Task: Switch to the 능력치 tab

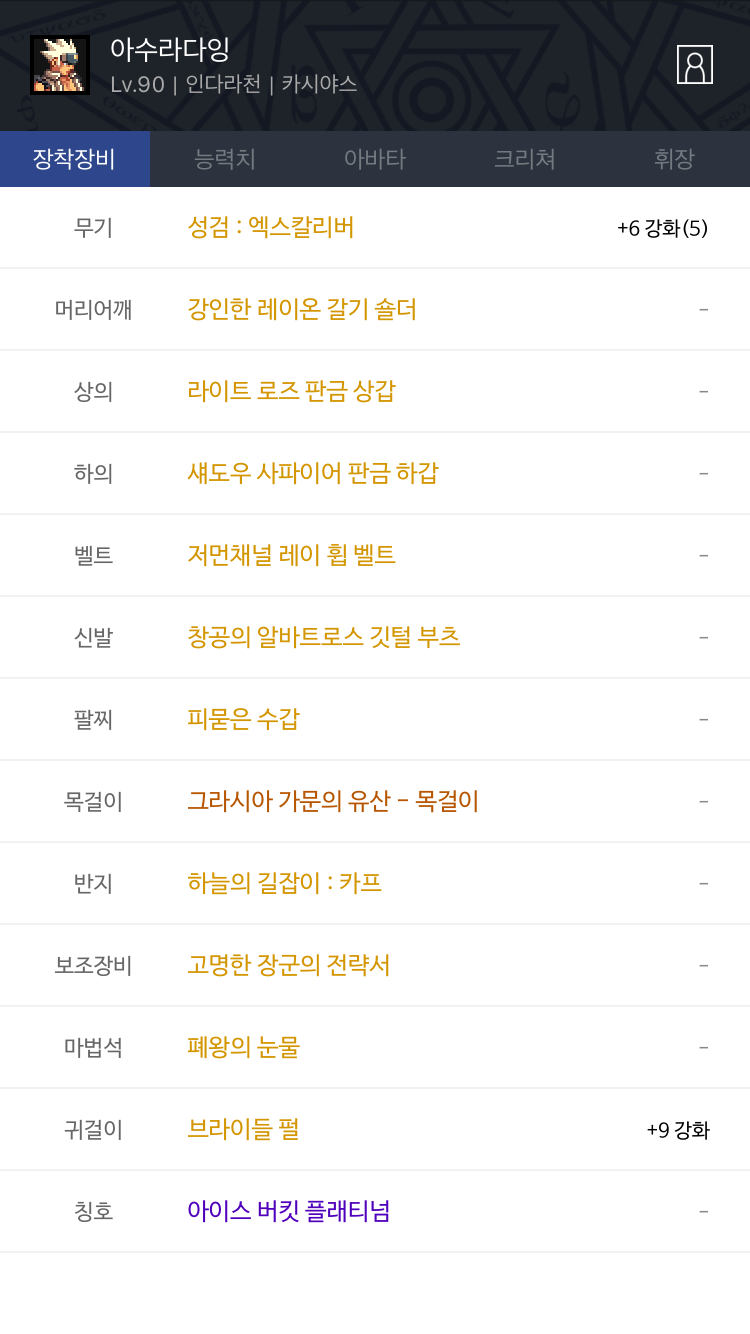Action: [x=225, y=159]
